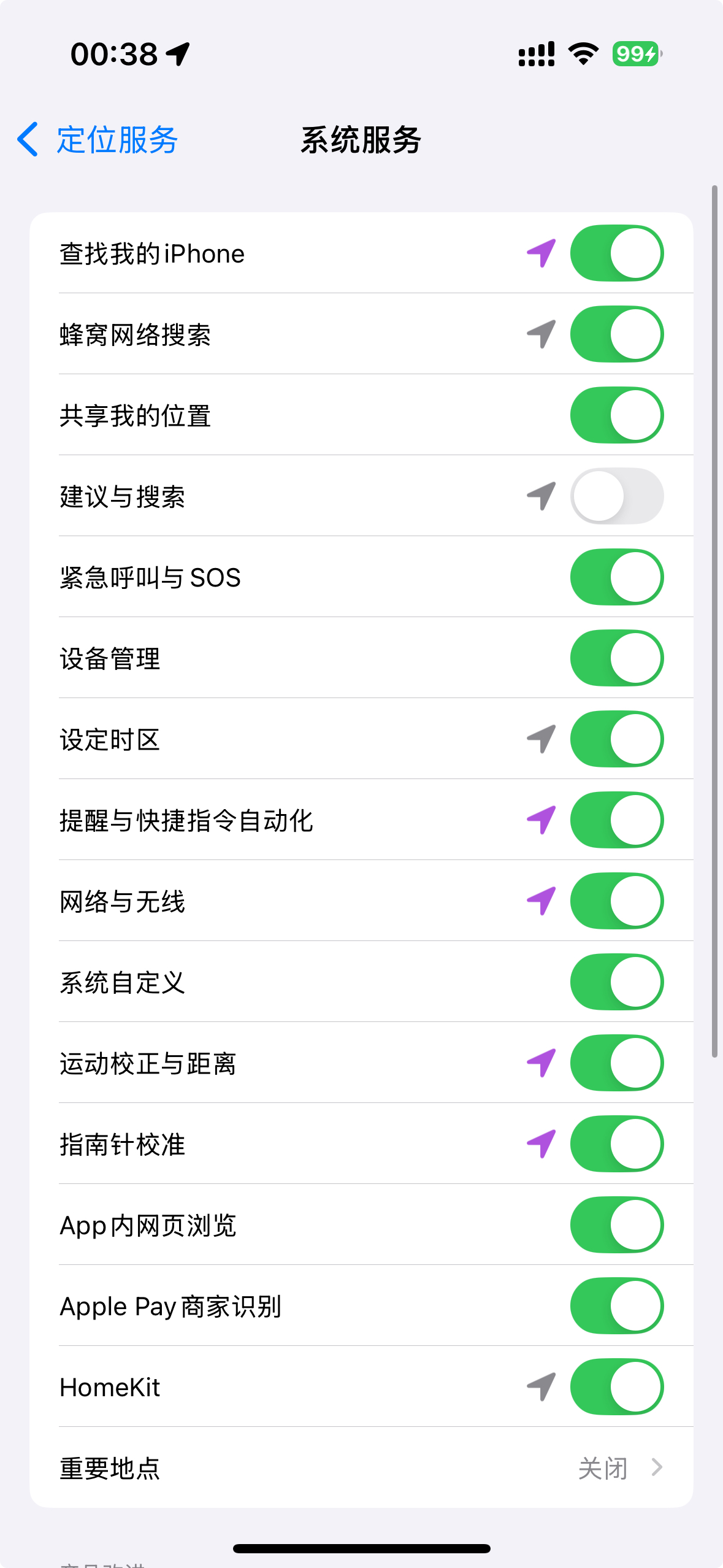Enable 建议与搜索 switch

click(x=616, y=496)
